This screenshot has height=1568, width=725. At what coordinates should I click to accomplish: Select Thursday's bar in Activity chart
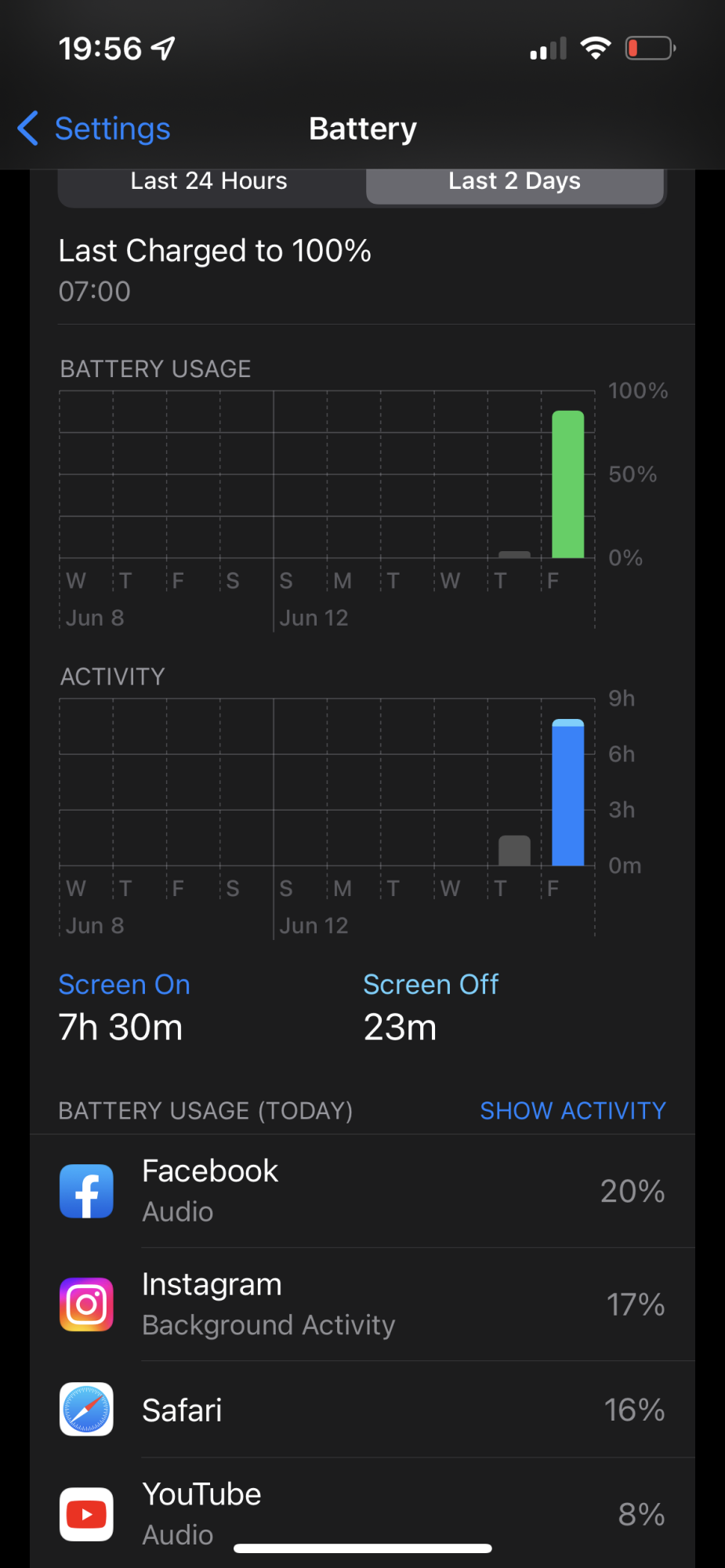pos(514,851)
